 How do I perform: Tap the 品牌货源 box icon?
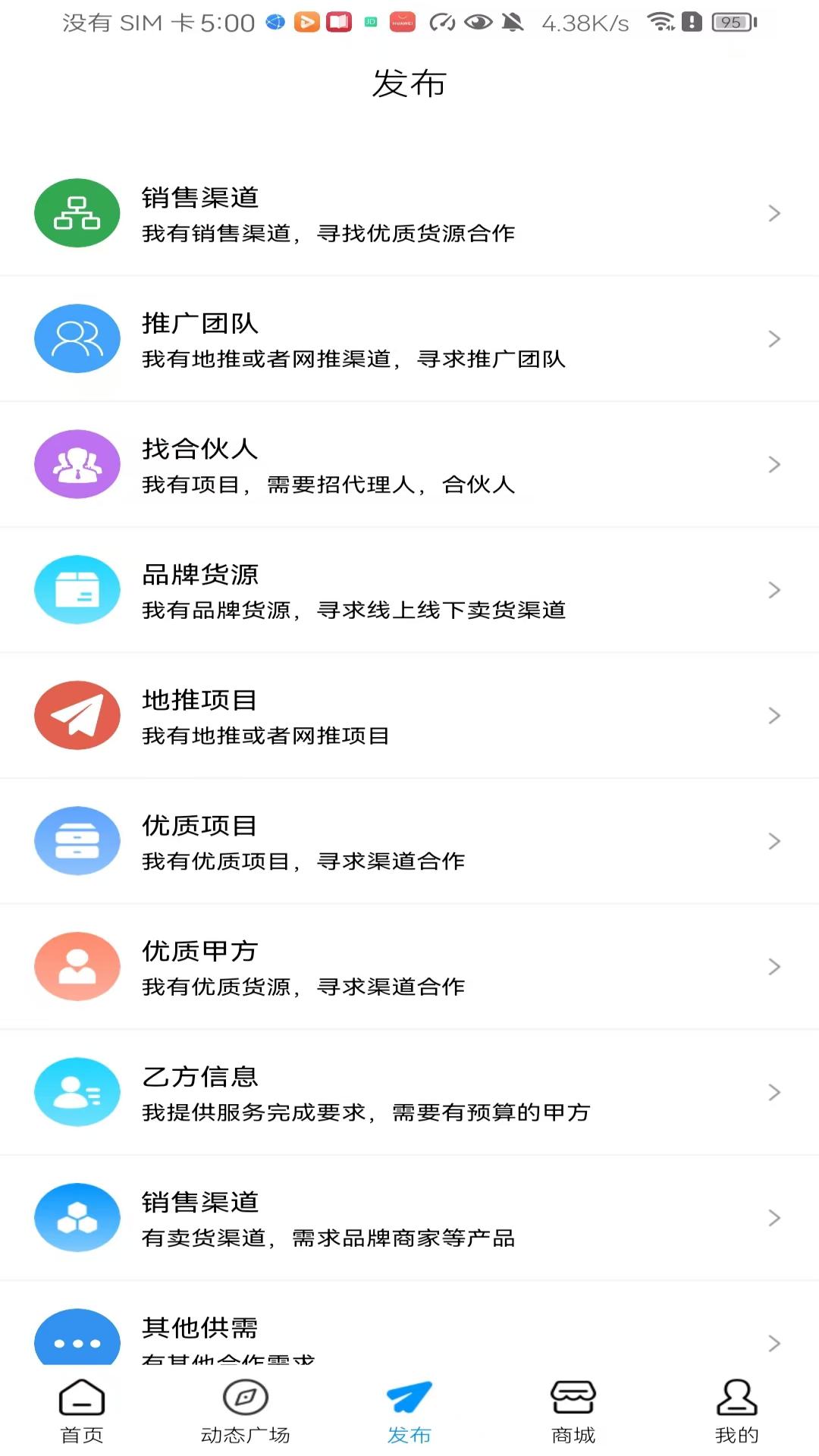click(77, 589)
